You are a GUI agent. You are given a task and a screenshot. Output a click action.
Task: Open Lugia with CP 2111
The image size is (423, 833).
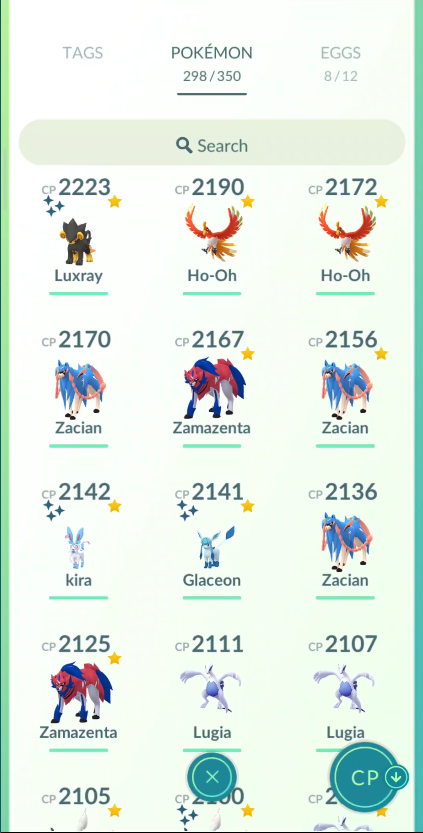212,691
